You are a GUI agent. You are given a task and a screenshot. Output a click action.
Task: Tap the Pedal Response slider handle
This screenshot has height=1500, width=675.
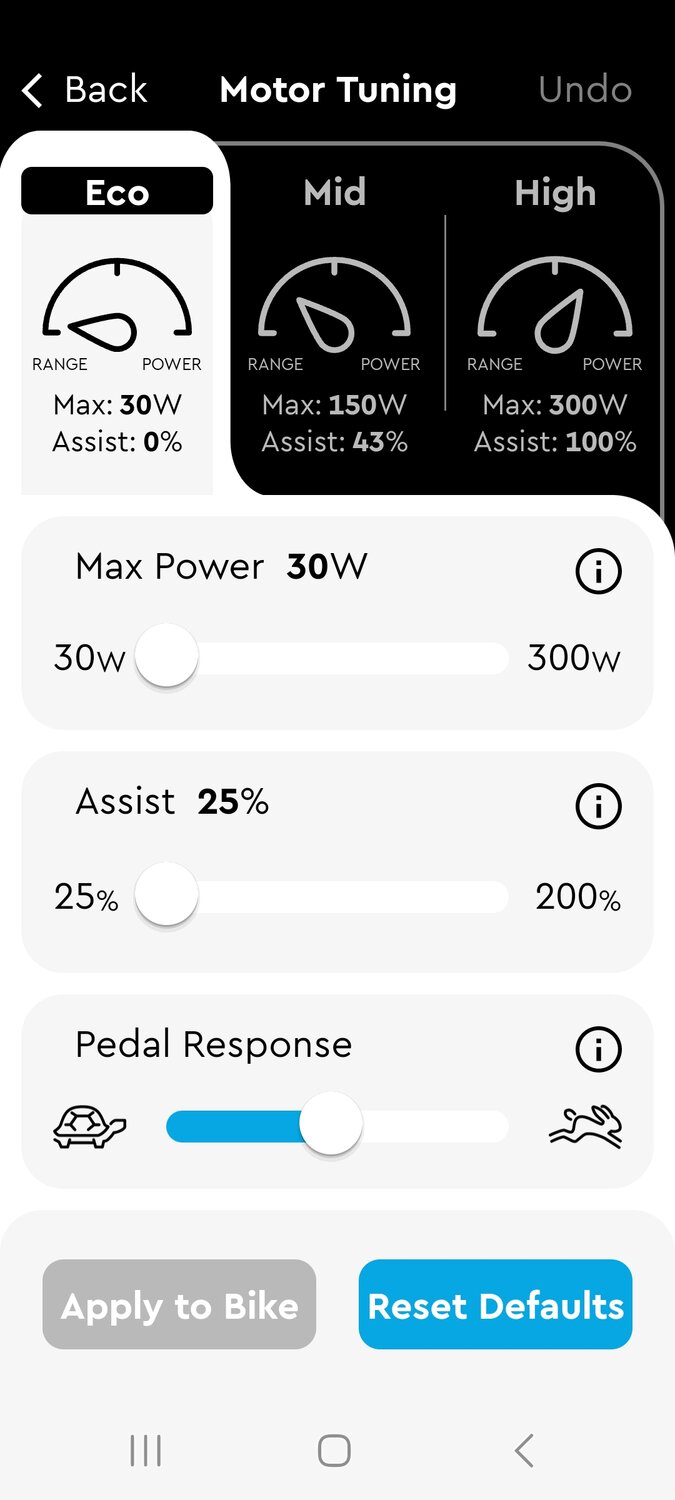[331, 1125]
